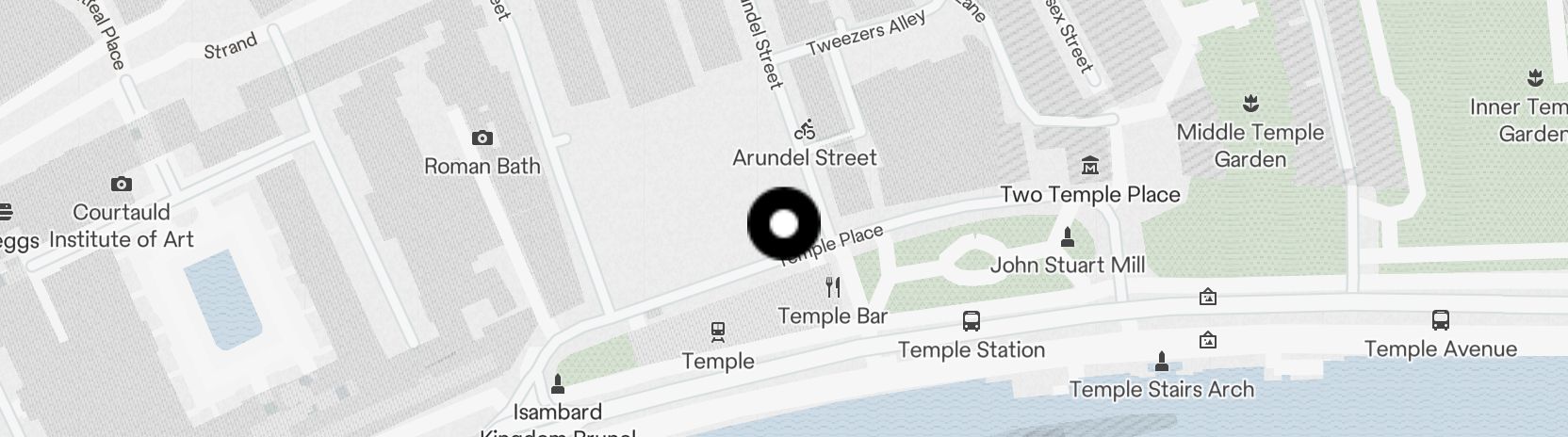Tap the Temple underground station marker

pyautogui.click(x=718, y=332)
